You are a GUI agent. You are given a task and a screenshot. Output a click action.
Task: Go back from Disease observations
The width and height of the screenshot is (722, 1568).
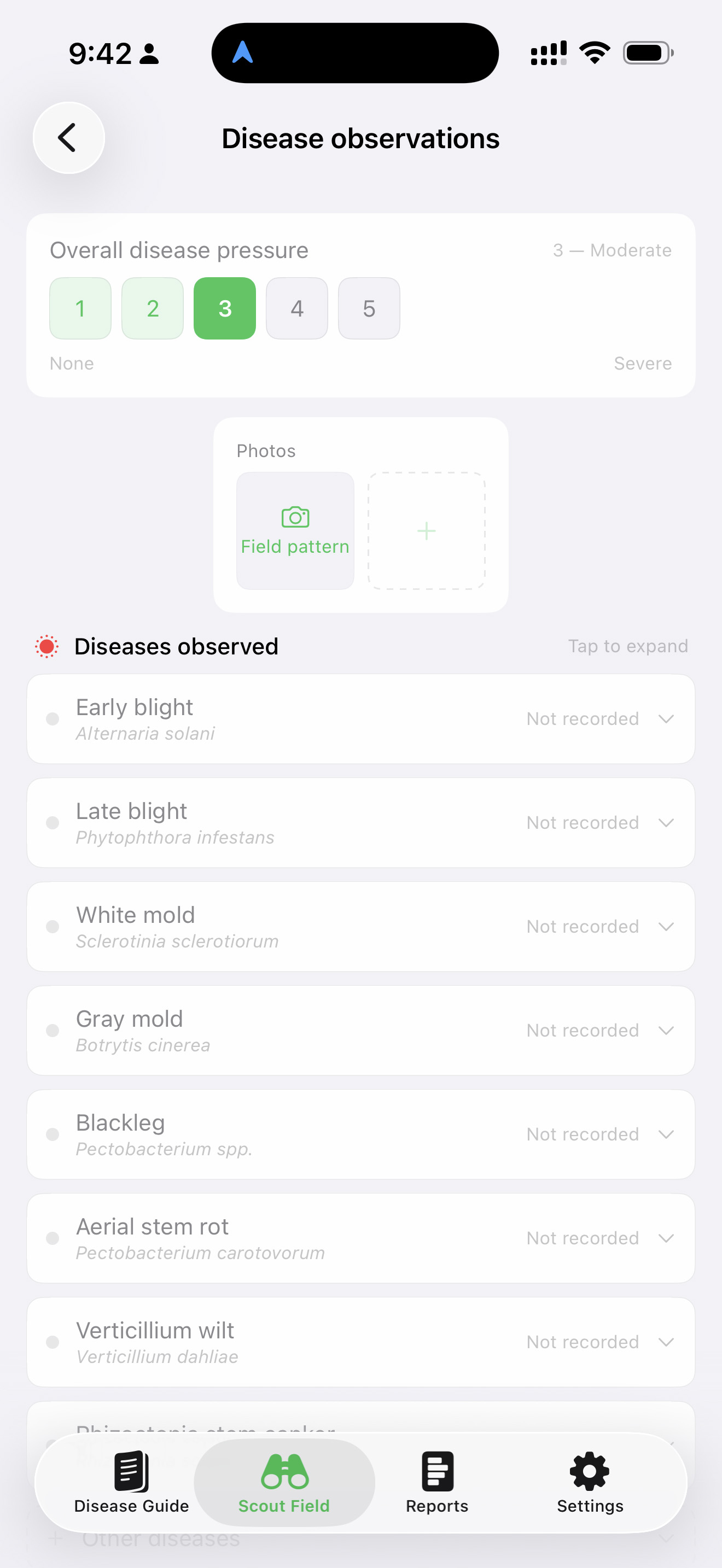coord(68,138)
